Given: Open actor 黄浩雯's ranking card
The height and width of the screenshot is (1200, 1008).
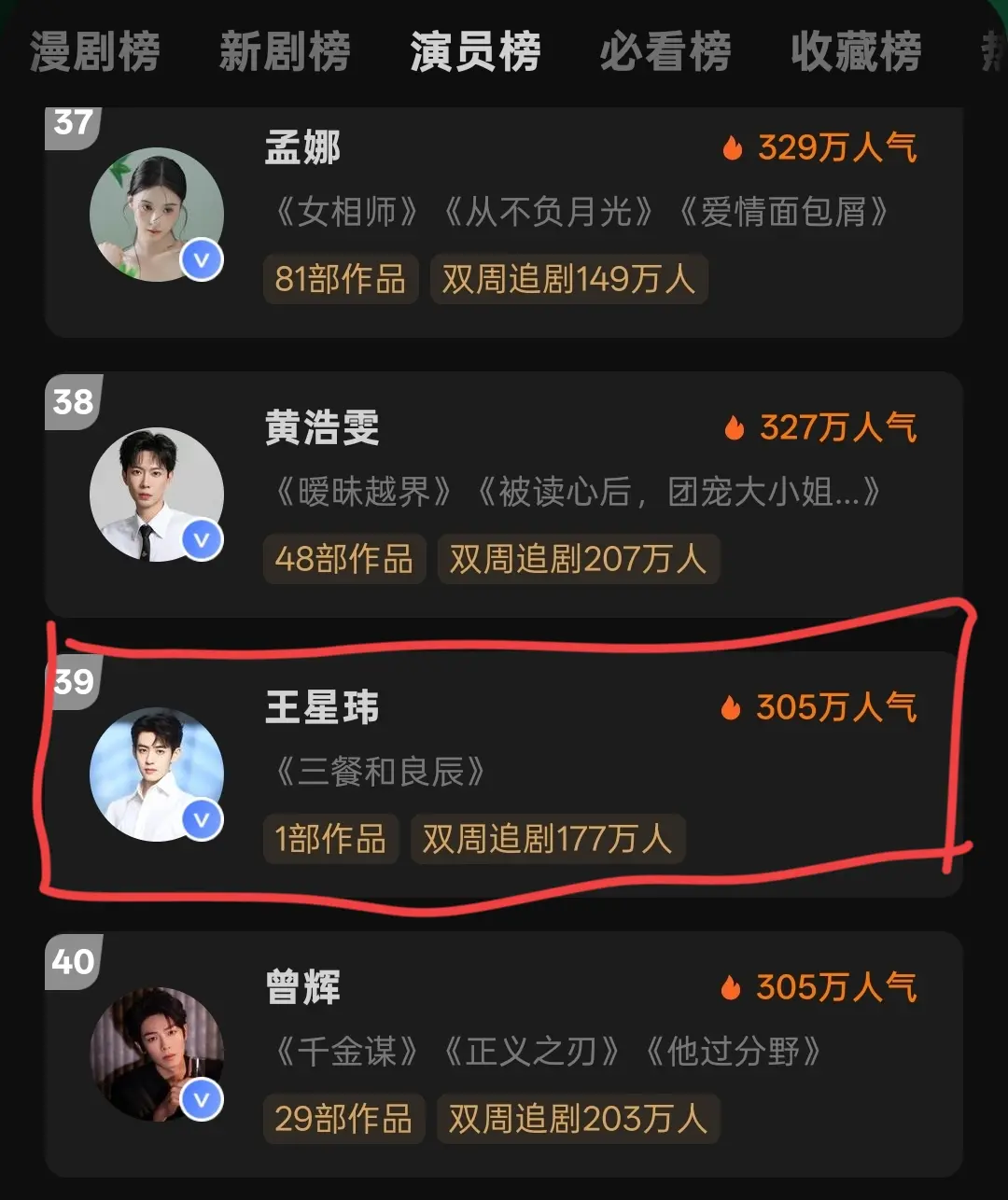Looking at the screenshot, I should 504,495.
